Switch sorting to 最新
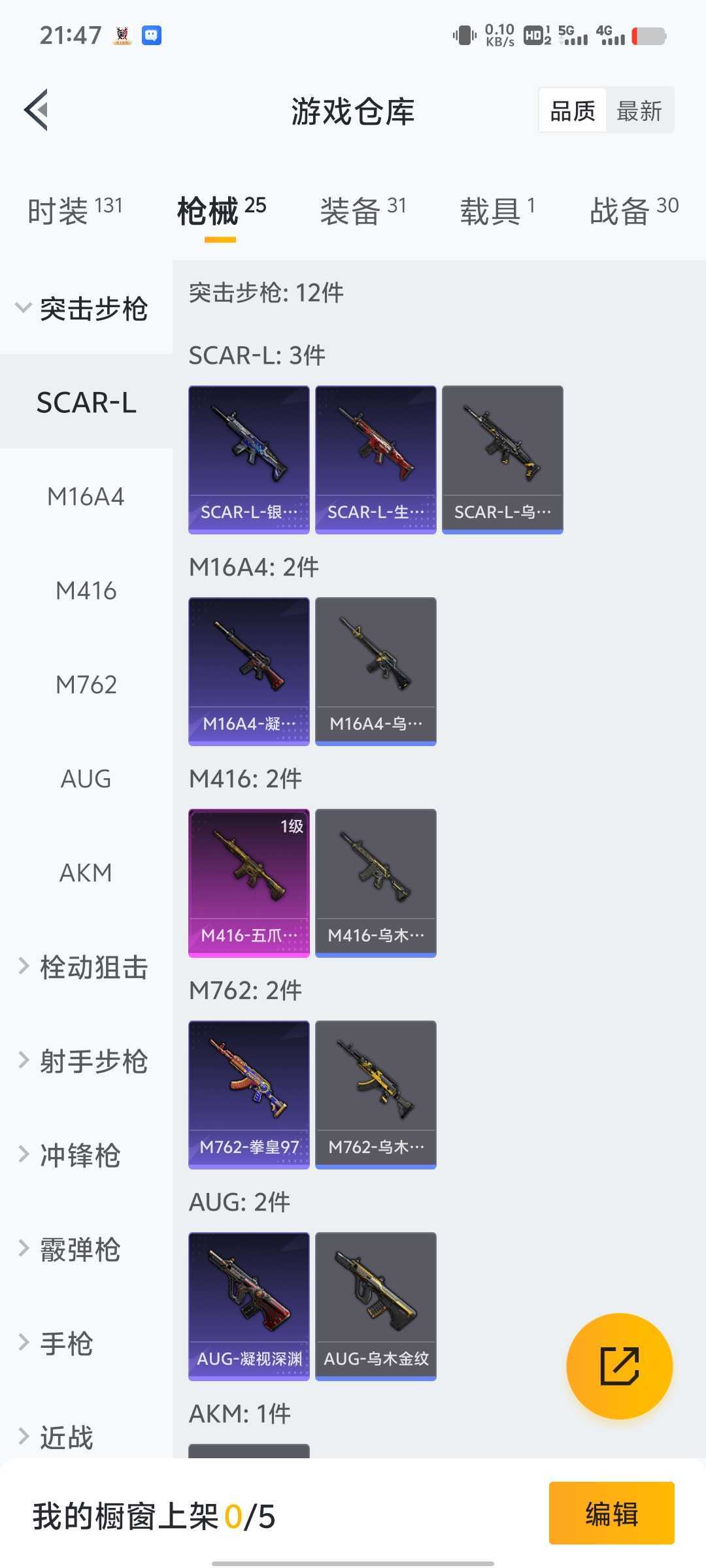This screenshot has height=1568, width=706. click(639, 110)
